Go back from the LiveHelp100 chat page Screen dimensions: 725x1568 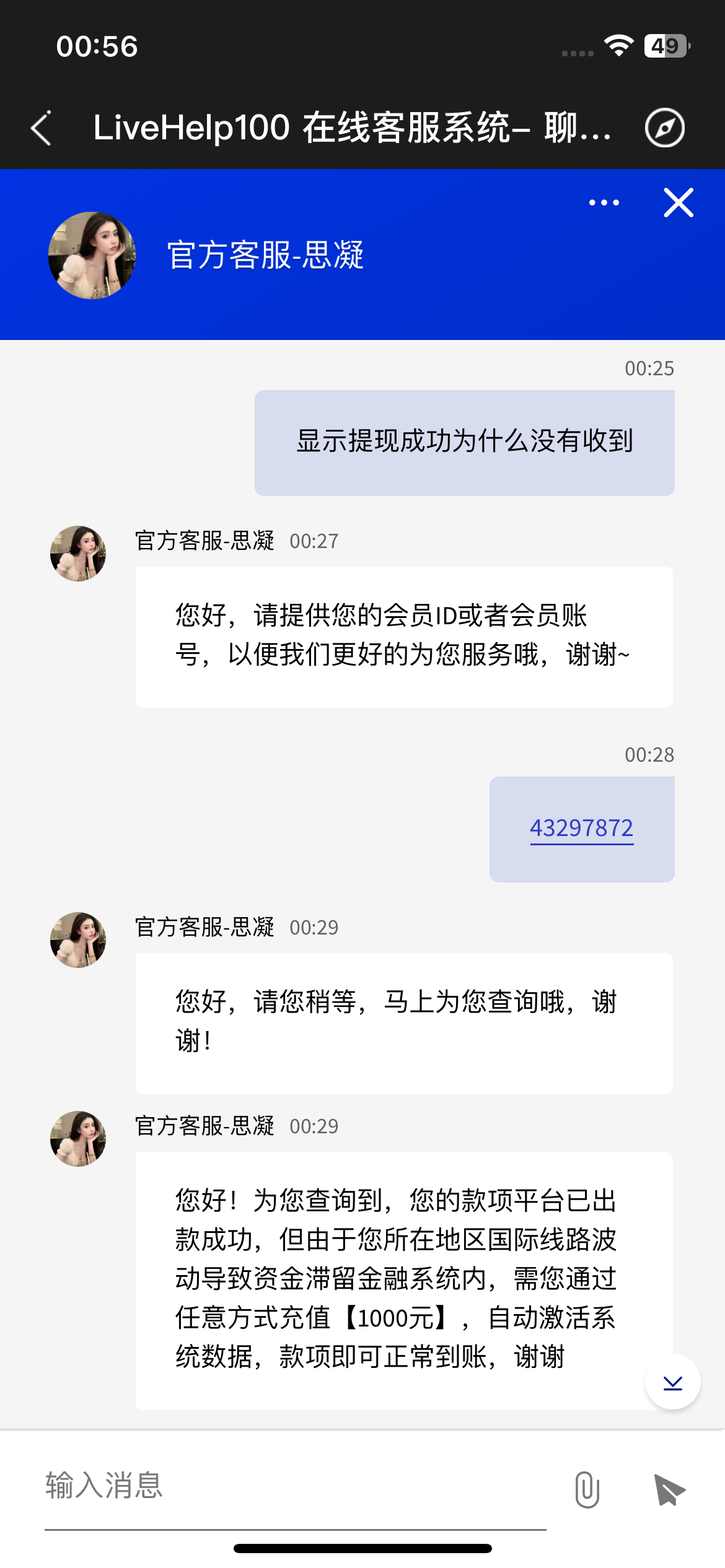(41, 128)
